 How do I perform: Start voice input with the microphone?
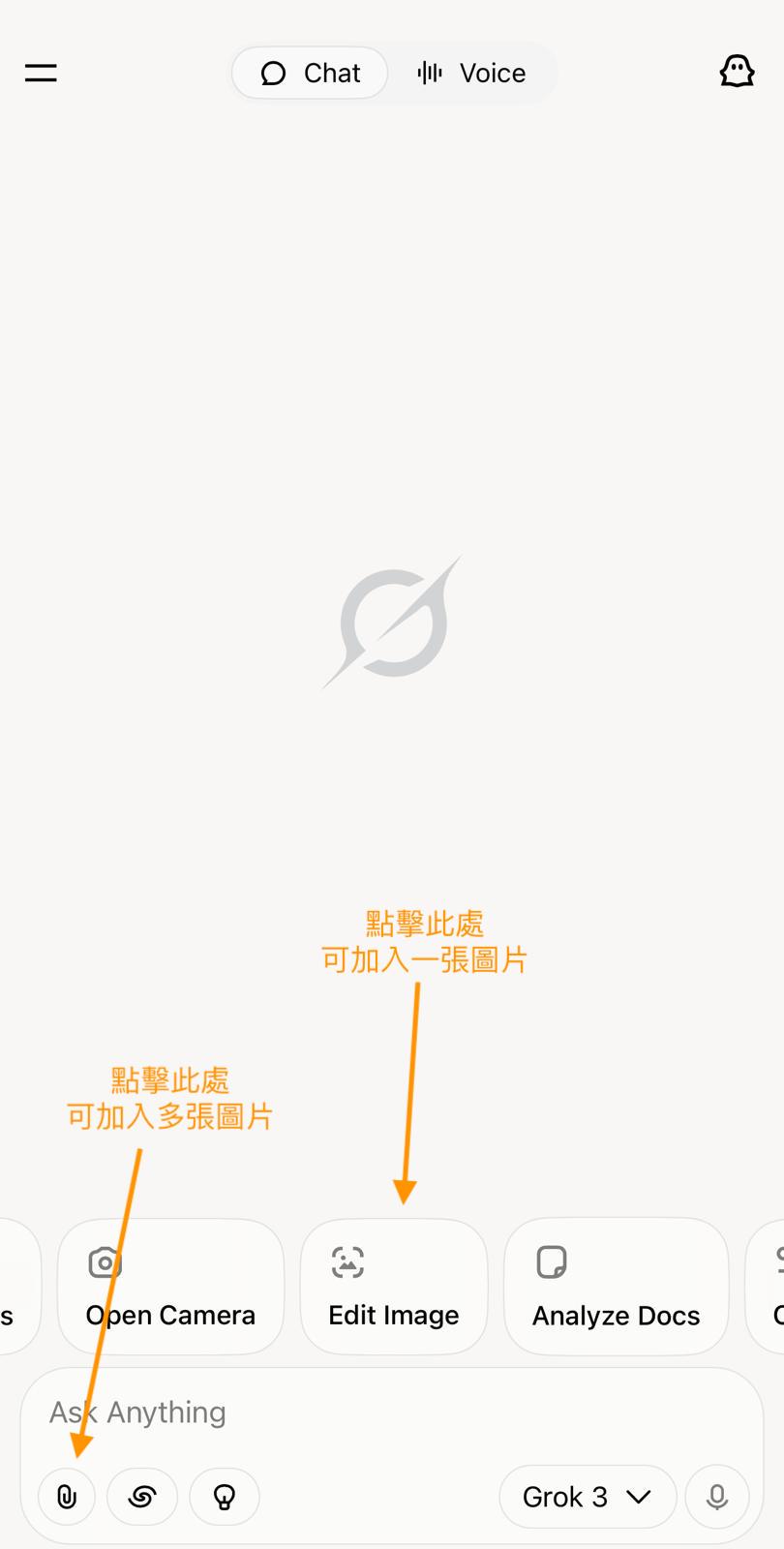[717, 1497]
